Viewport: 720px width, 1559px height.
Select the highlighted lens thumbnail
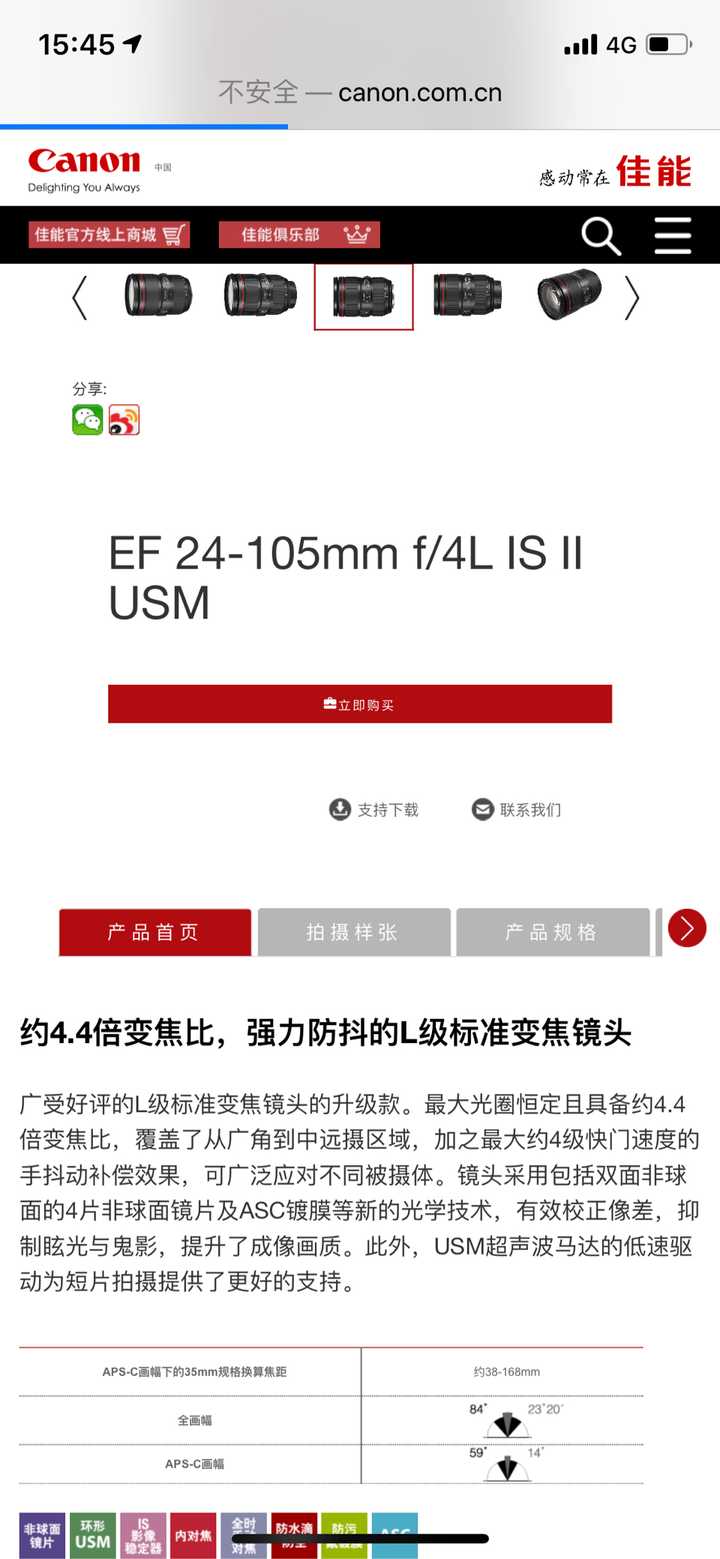coord(364,298)
